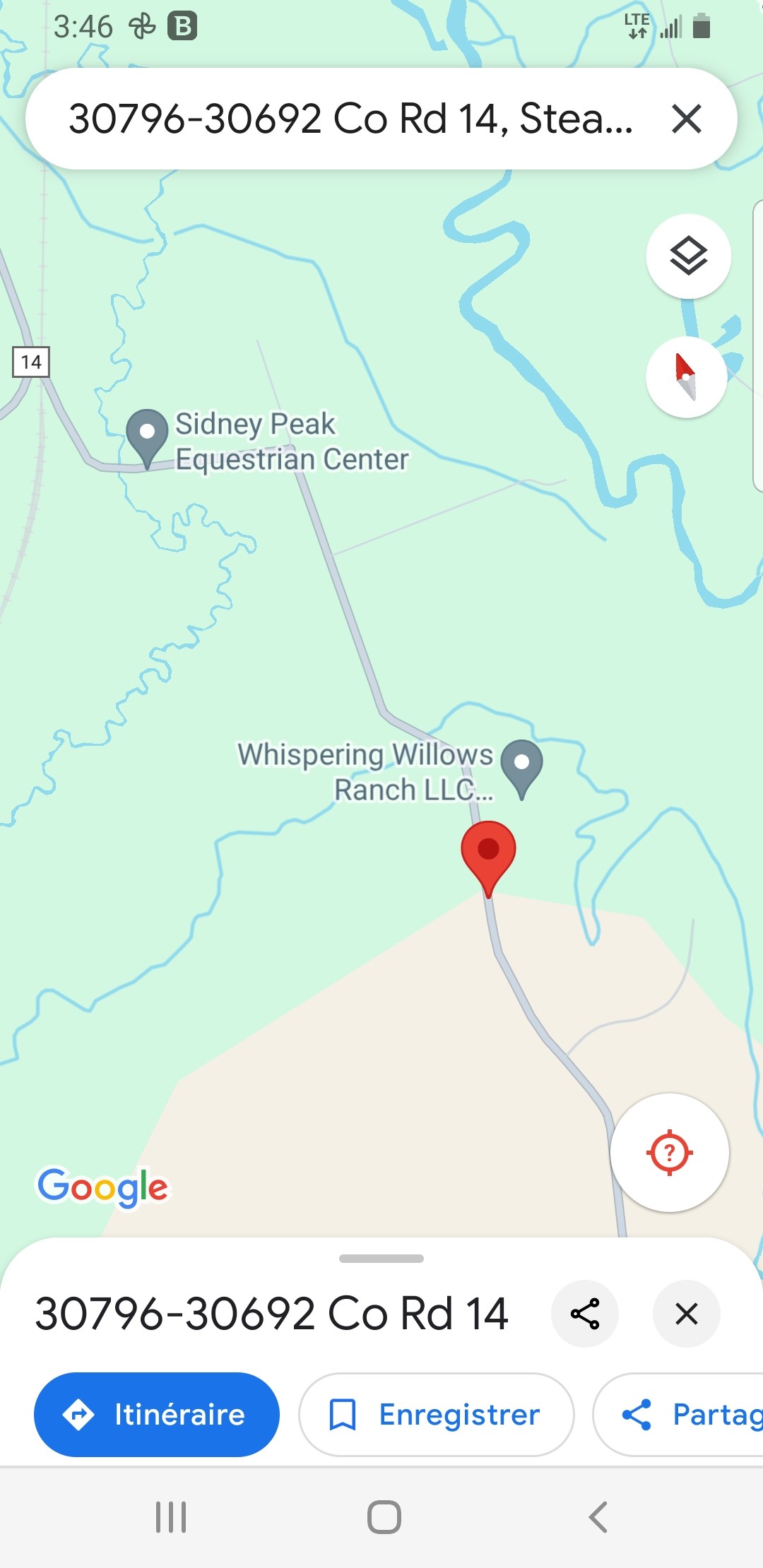
Task: Close the place info panel
Action: [x=686, y=1314]
